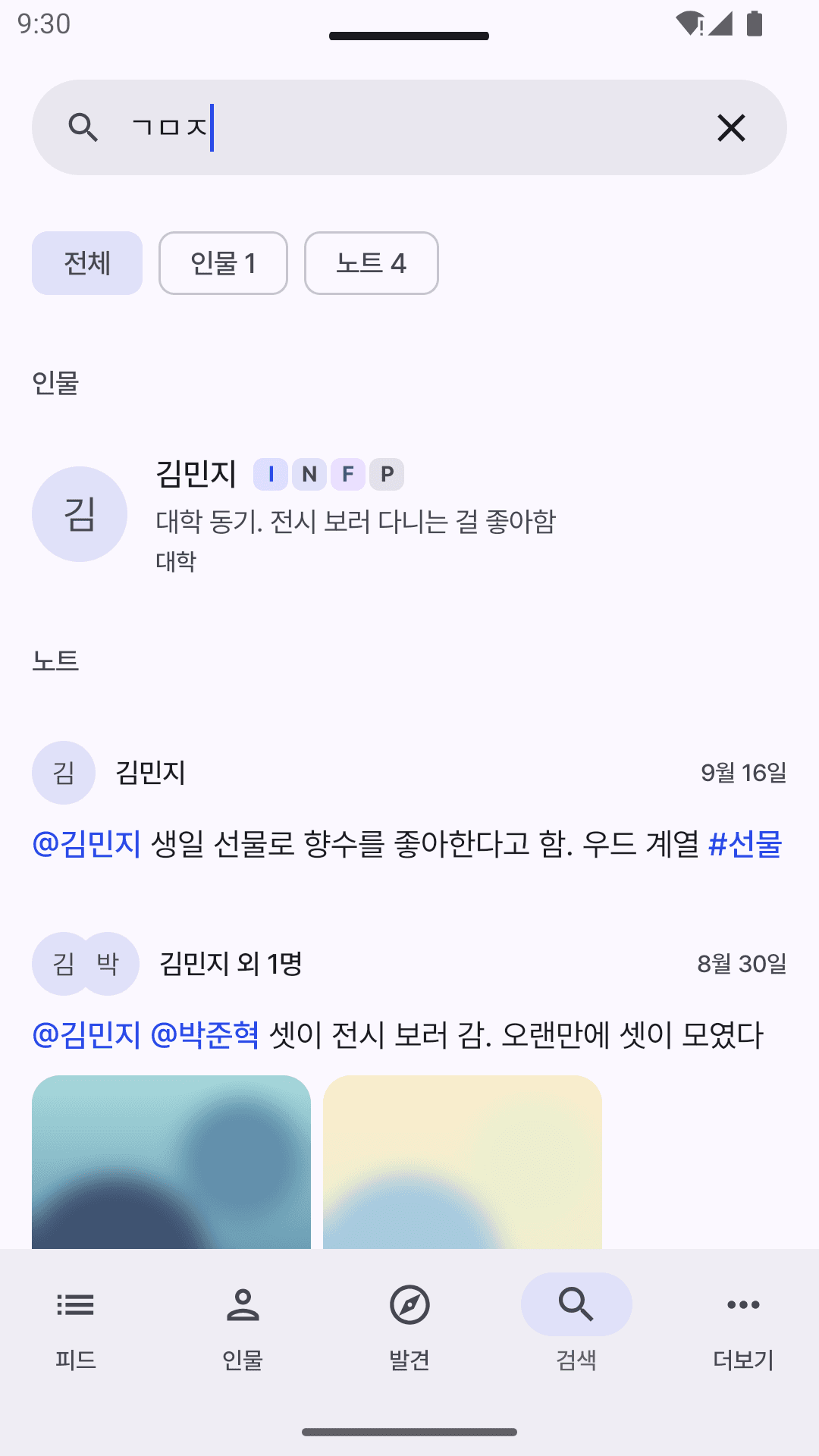
Task: View the yellow photo in the 8월 30일 note
Action: (x=463, y=1162)
